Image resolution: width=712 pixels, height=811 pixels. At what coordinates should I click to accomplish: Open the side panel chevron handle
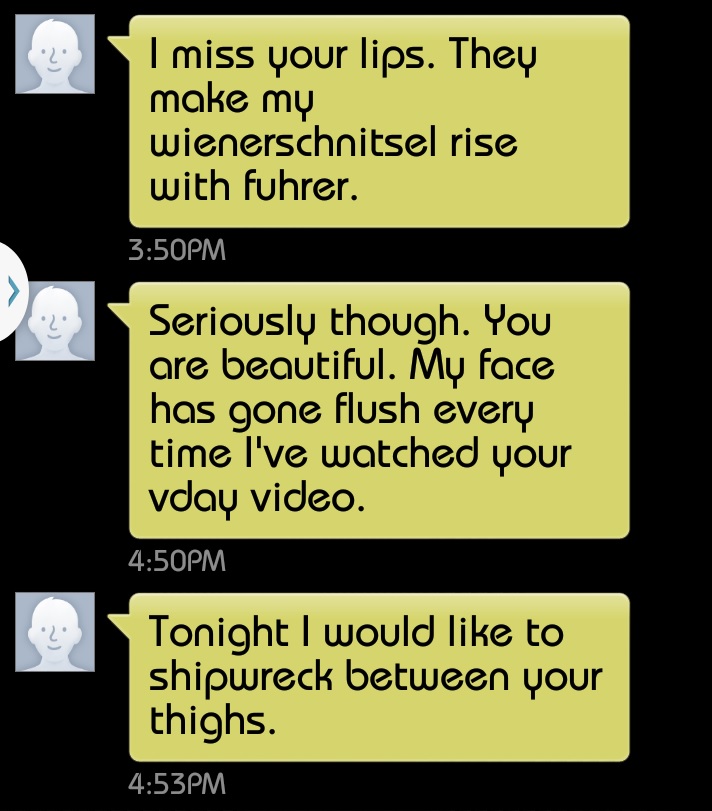12,291
